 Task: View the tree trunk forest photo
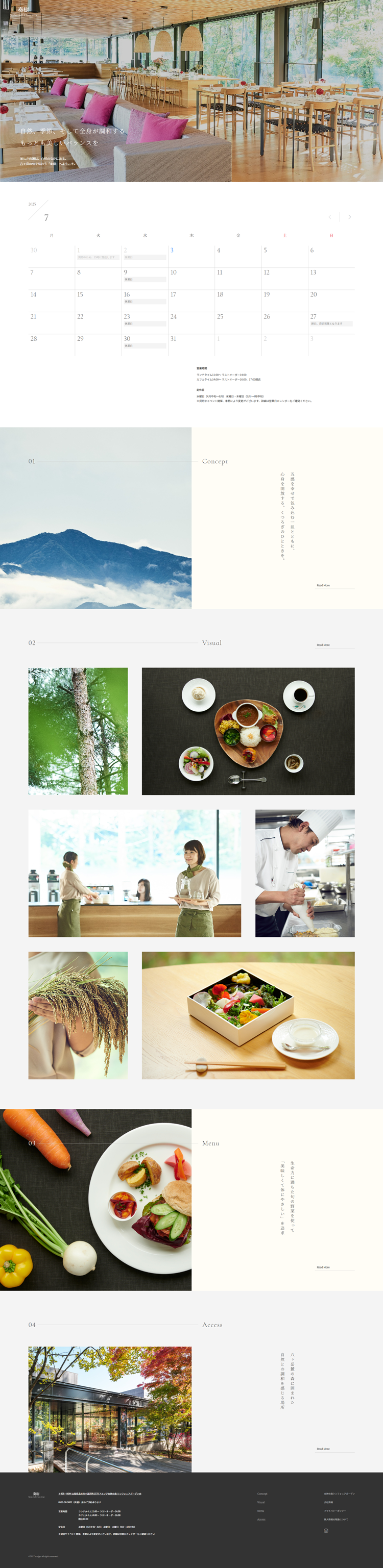pyautogui.click(x=78, y=731)
